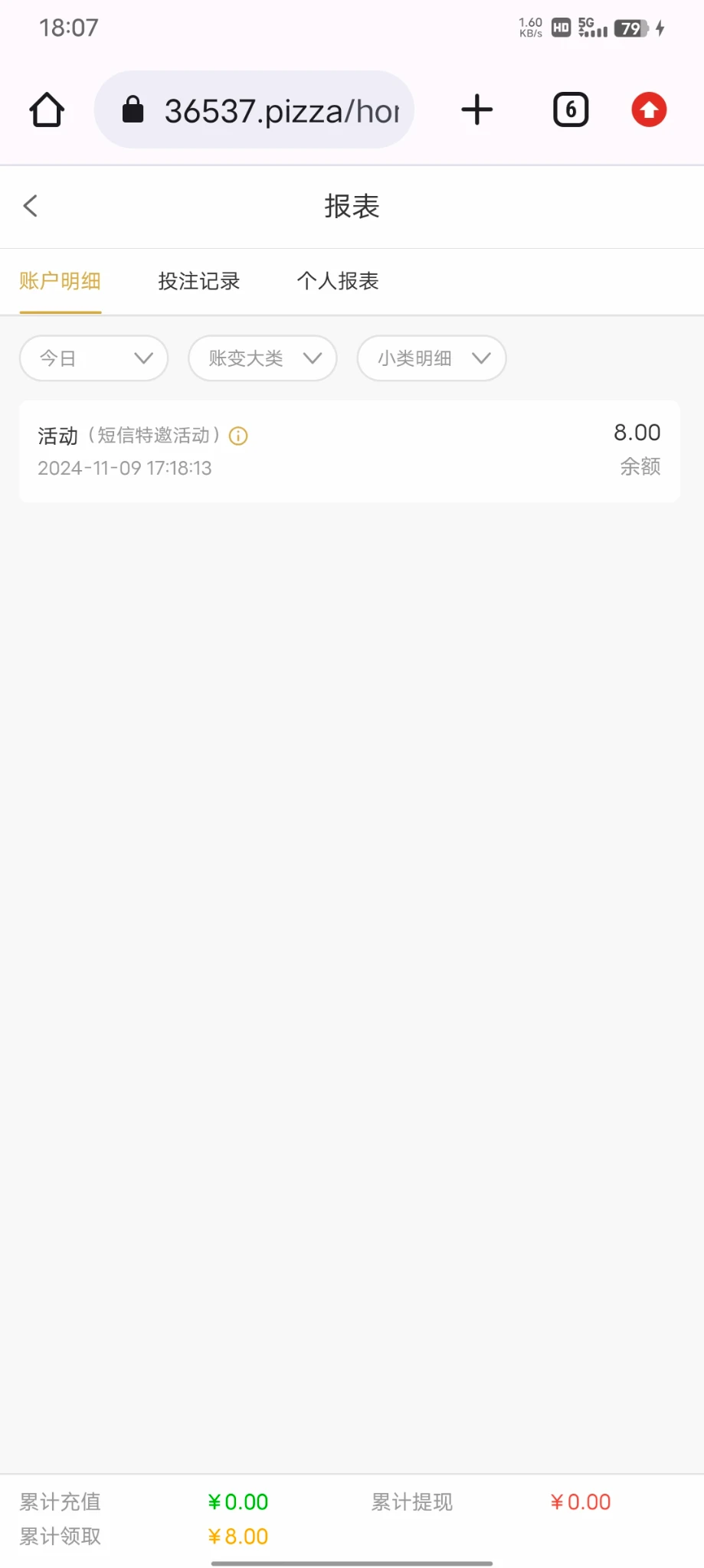
Task: Go back from the 报表 page
Action: 31,205
